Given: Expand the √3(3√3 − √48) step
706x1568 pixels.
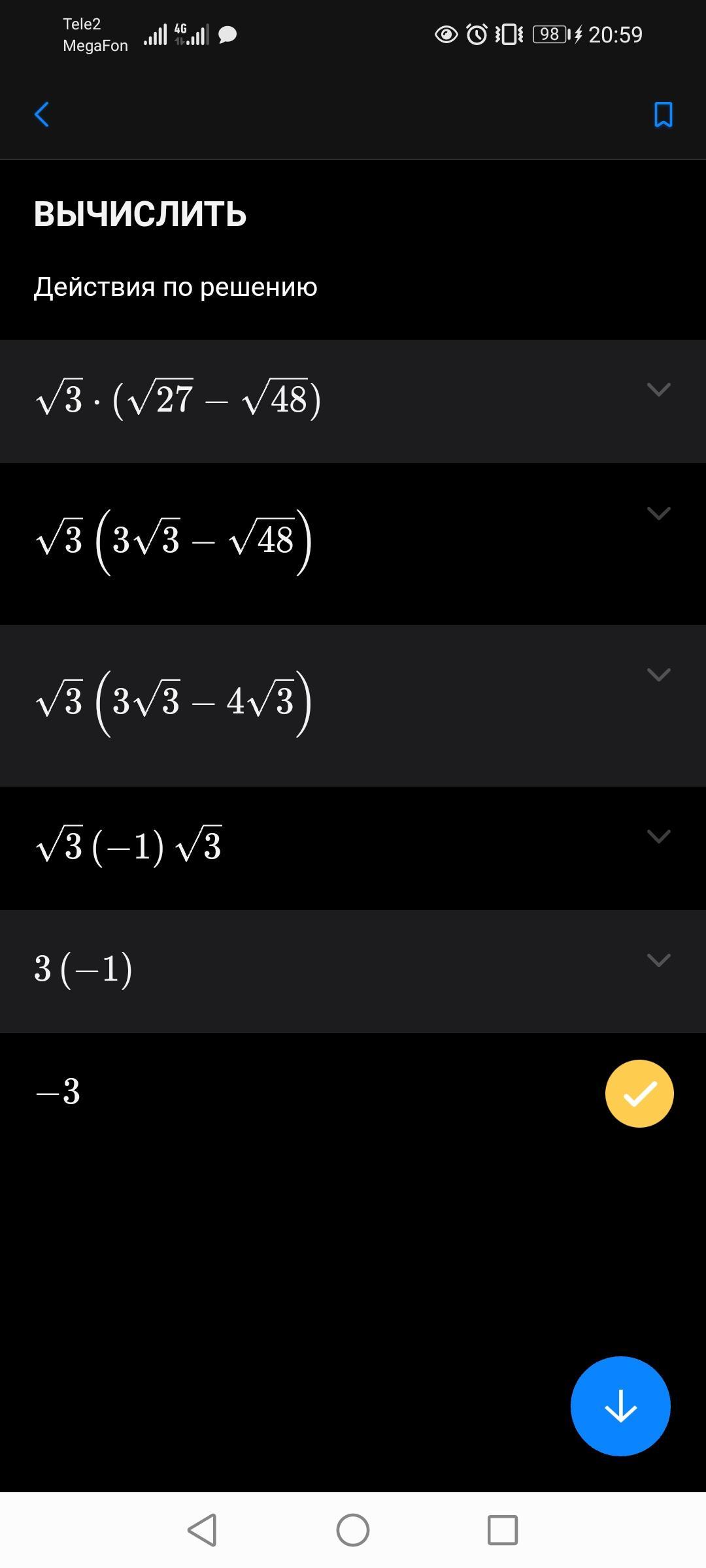Looking at the screenshot, I should click(x=658, y=514).
